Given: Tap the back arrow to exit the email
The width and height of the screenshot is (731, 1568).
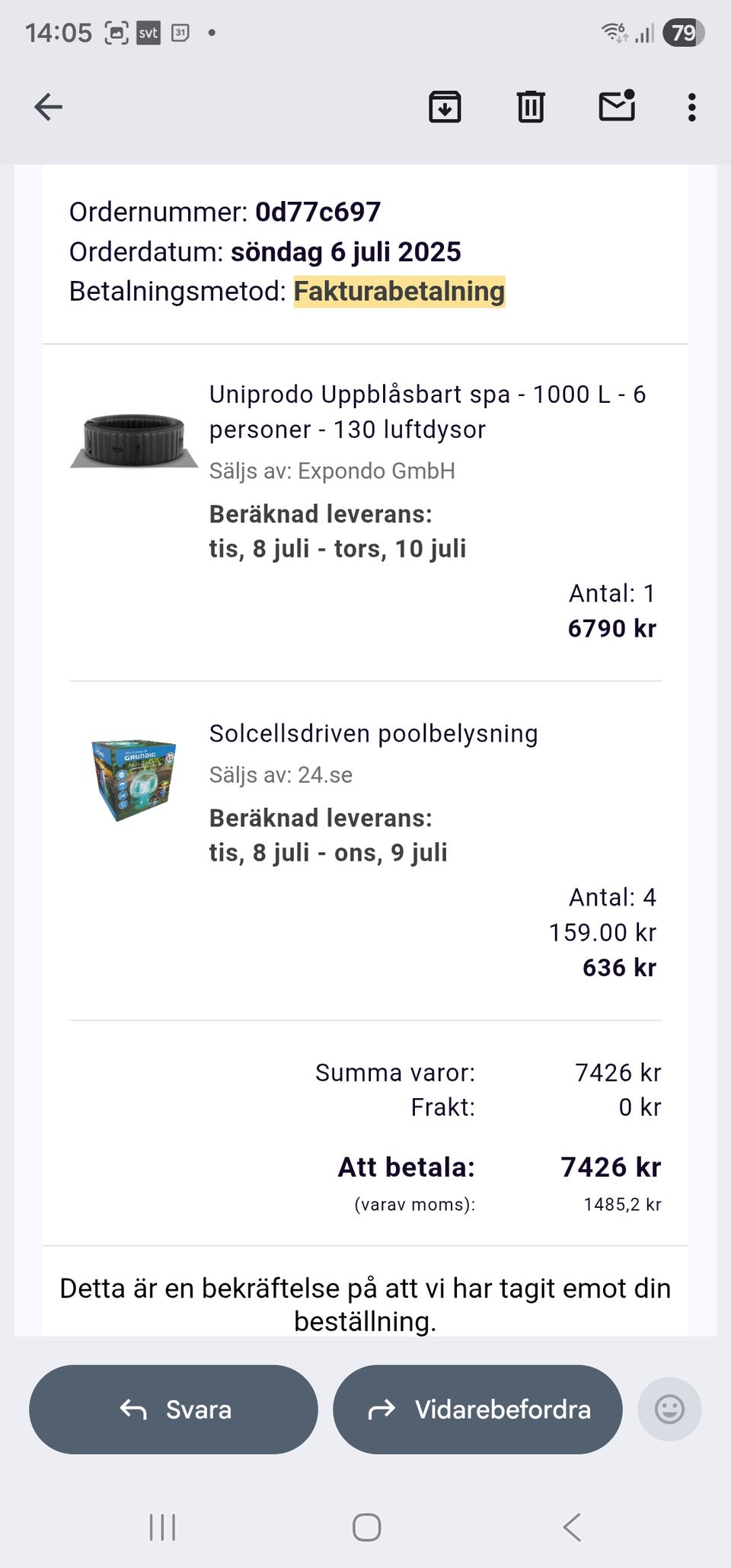Looking at the screenshot, I should [x=48, y=107].
